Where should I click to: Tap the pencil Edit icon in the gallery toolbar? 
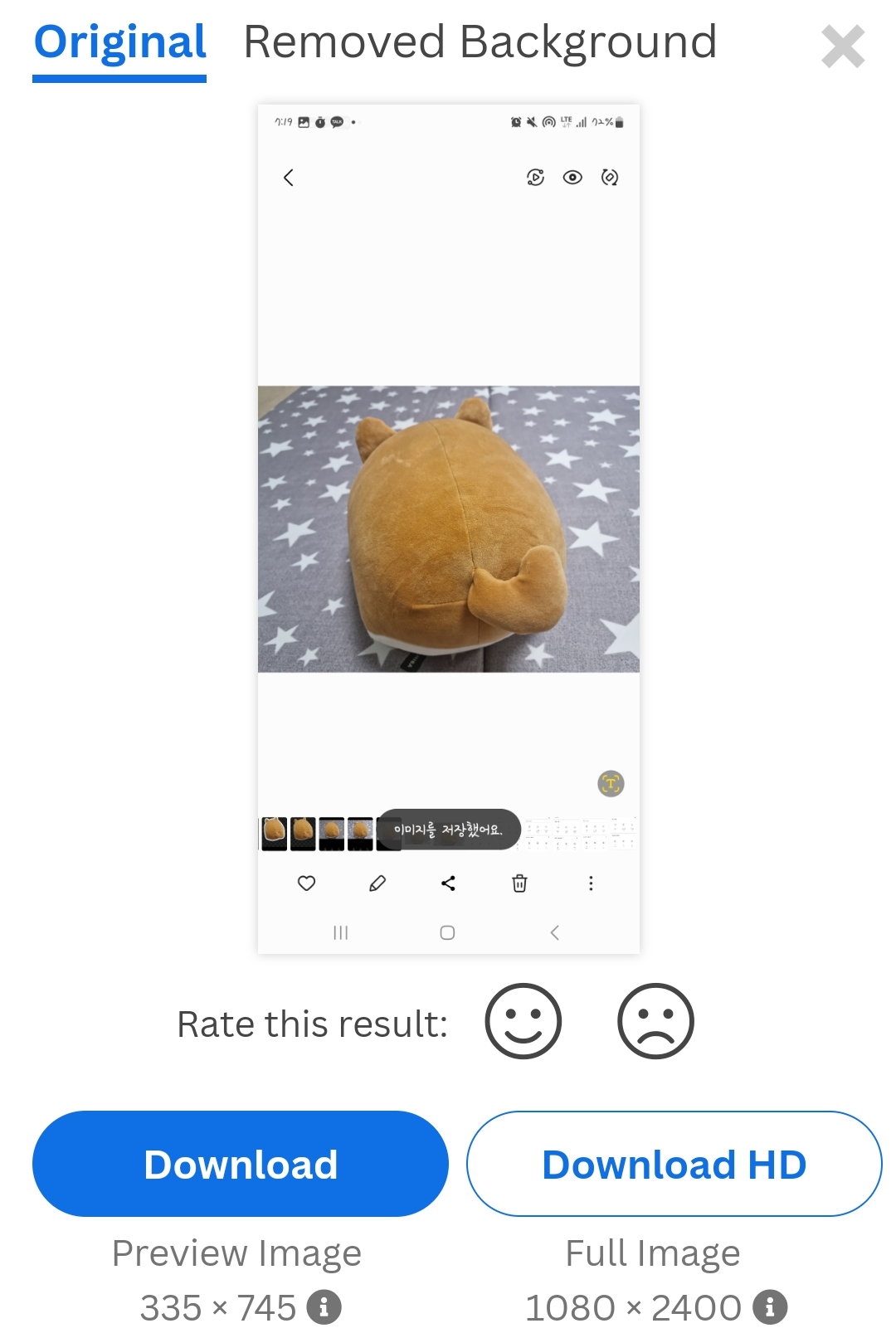click(377, 883)
